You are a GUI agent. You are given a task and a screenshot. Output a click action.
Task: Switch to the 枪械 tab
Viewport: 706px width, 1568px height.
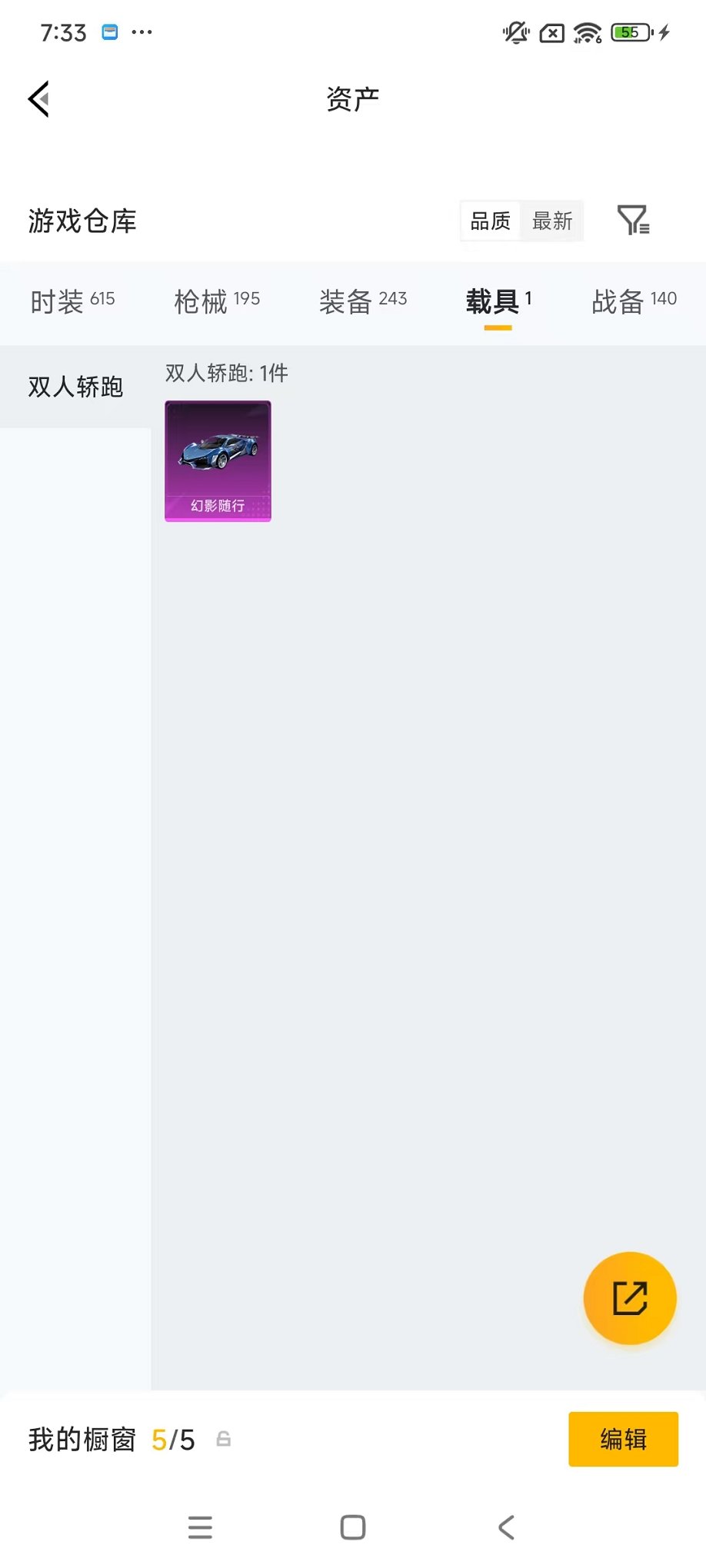coord(217,301)
